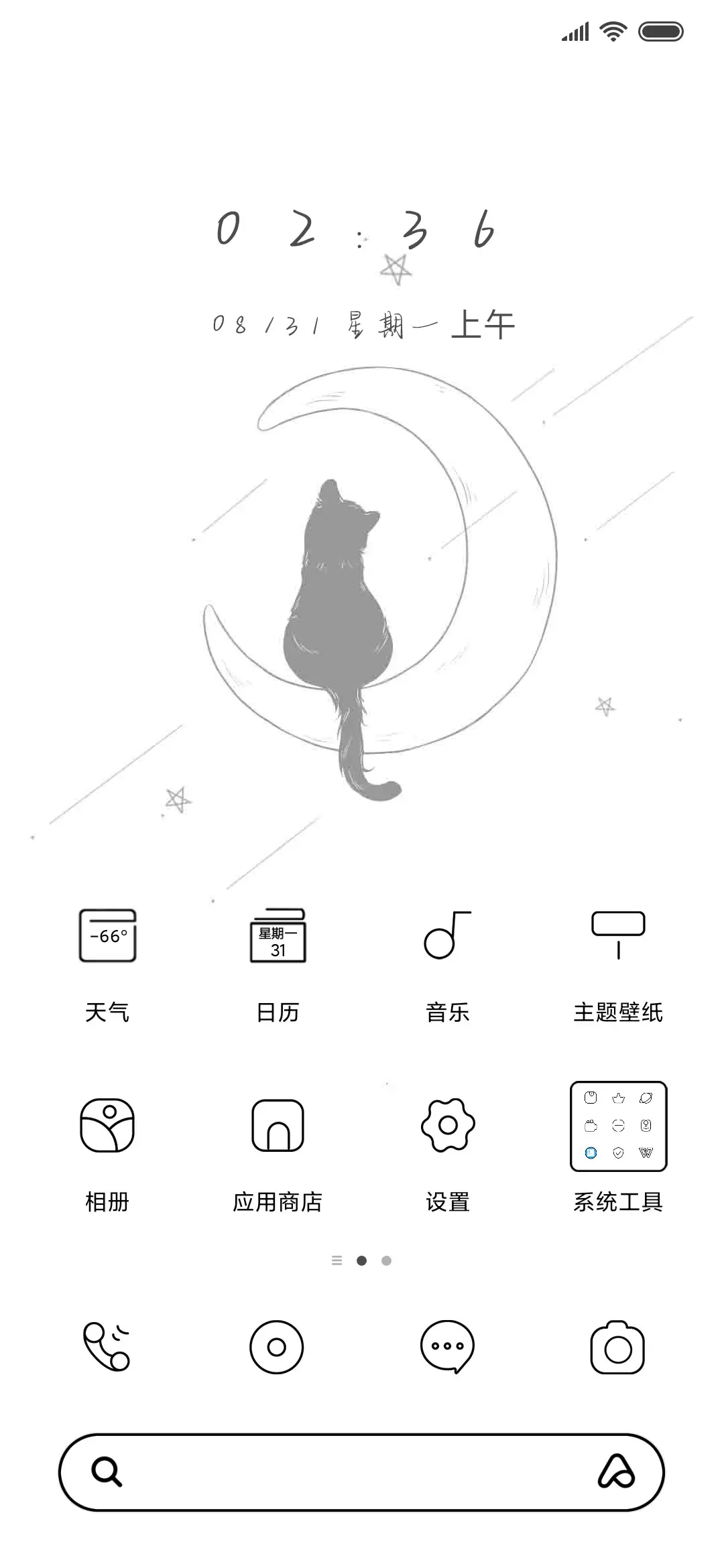Launch the camera from the dock
Viewport: 724px width, 1568px height.
(617, 1347)
